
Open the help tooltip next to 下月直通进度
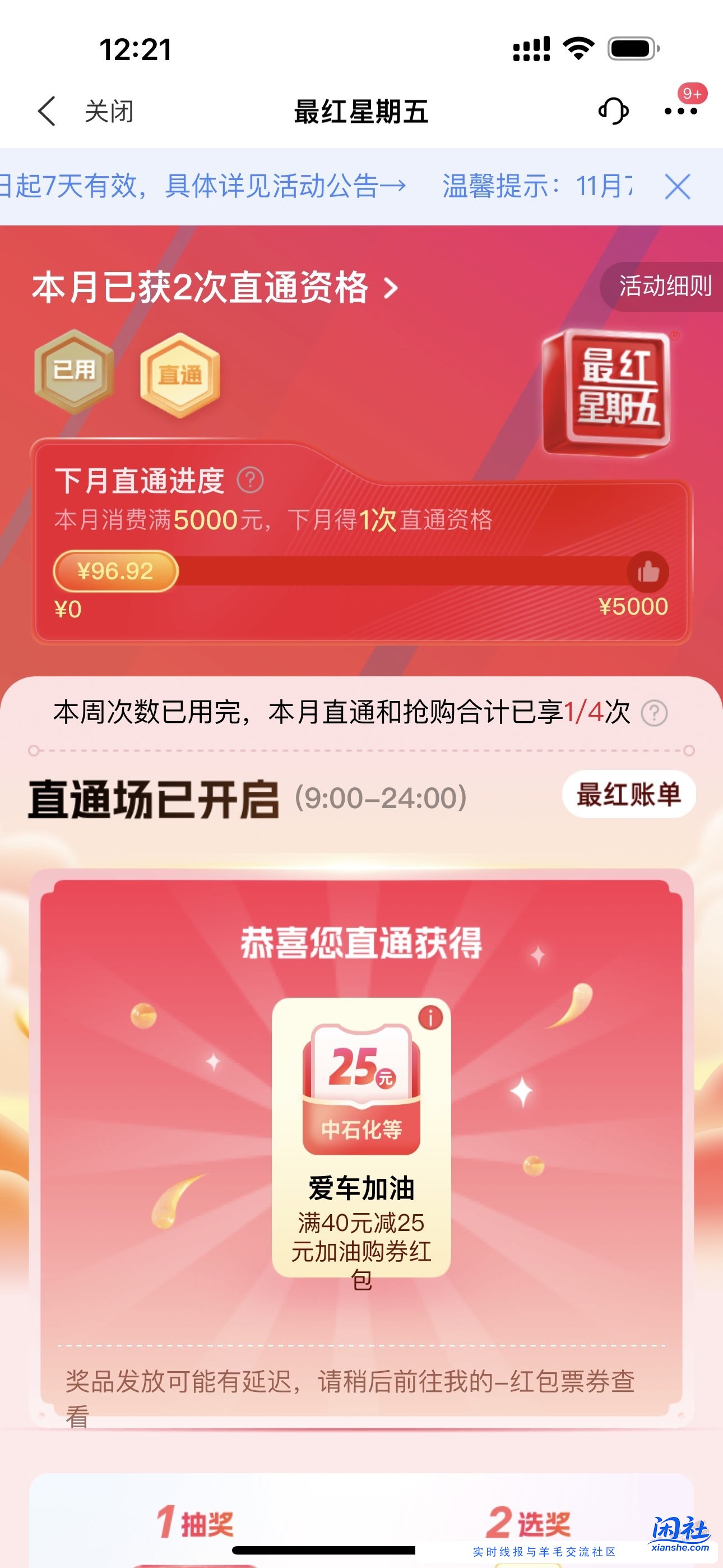coord(251,480)
